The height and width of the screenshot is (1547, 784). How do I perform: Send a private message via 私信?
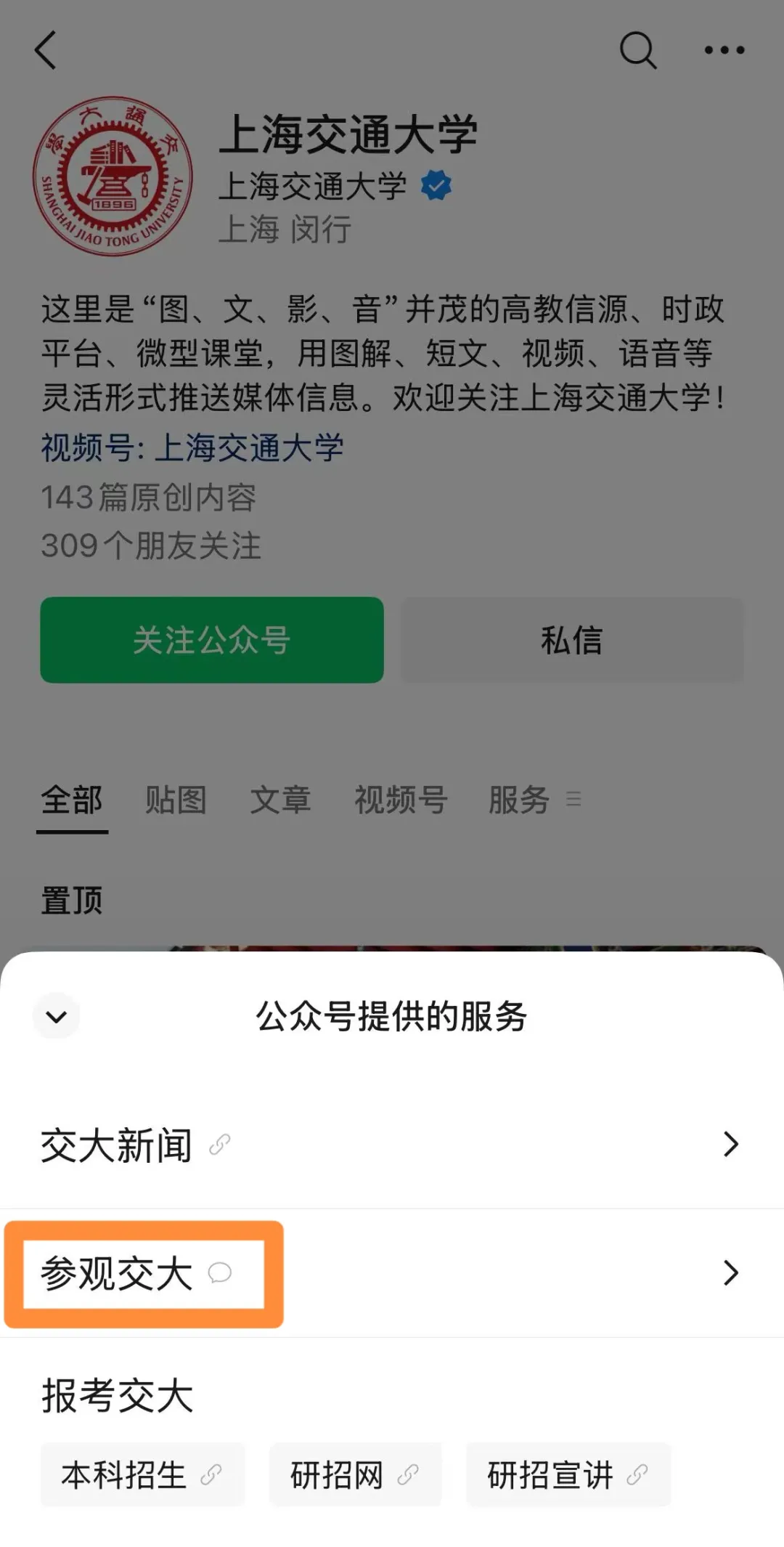pos(572,640)
